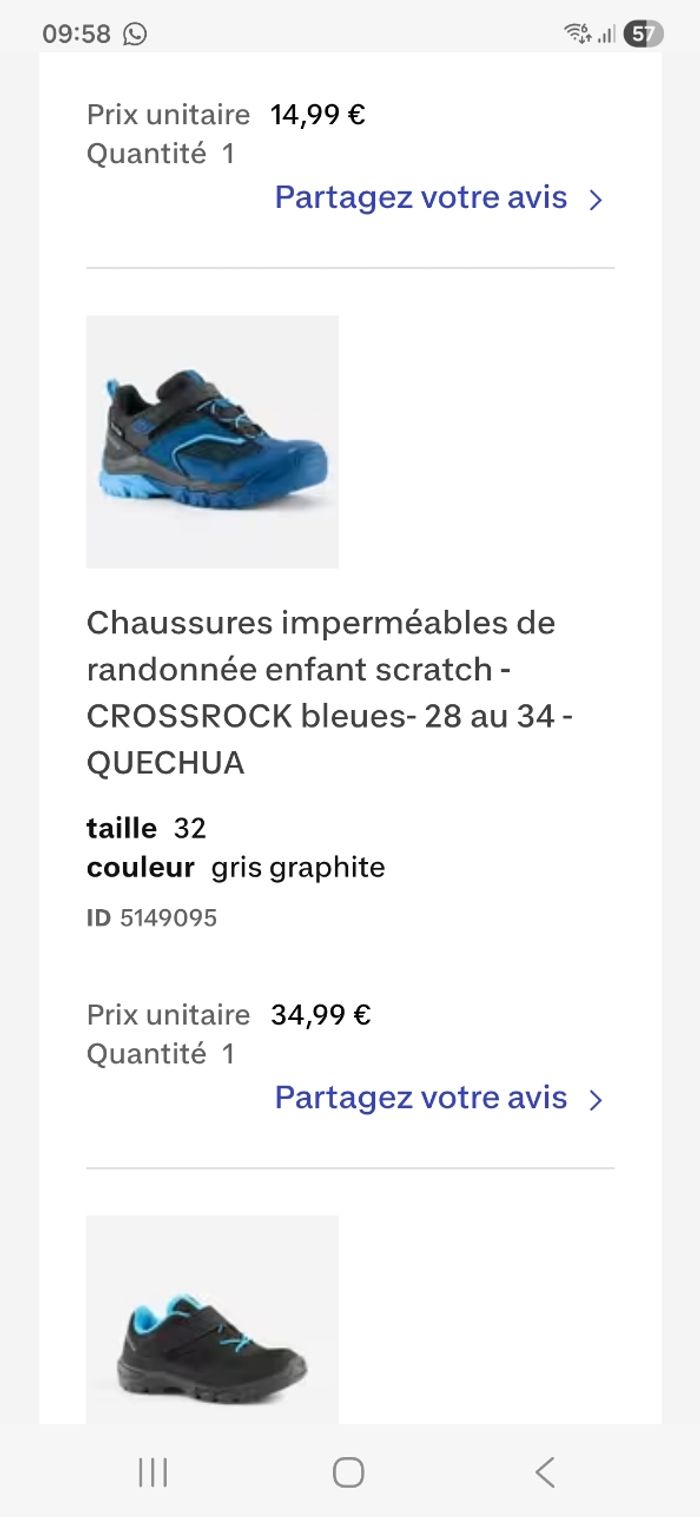Go back using the system back button

(544, 1472)
